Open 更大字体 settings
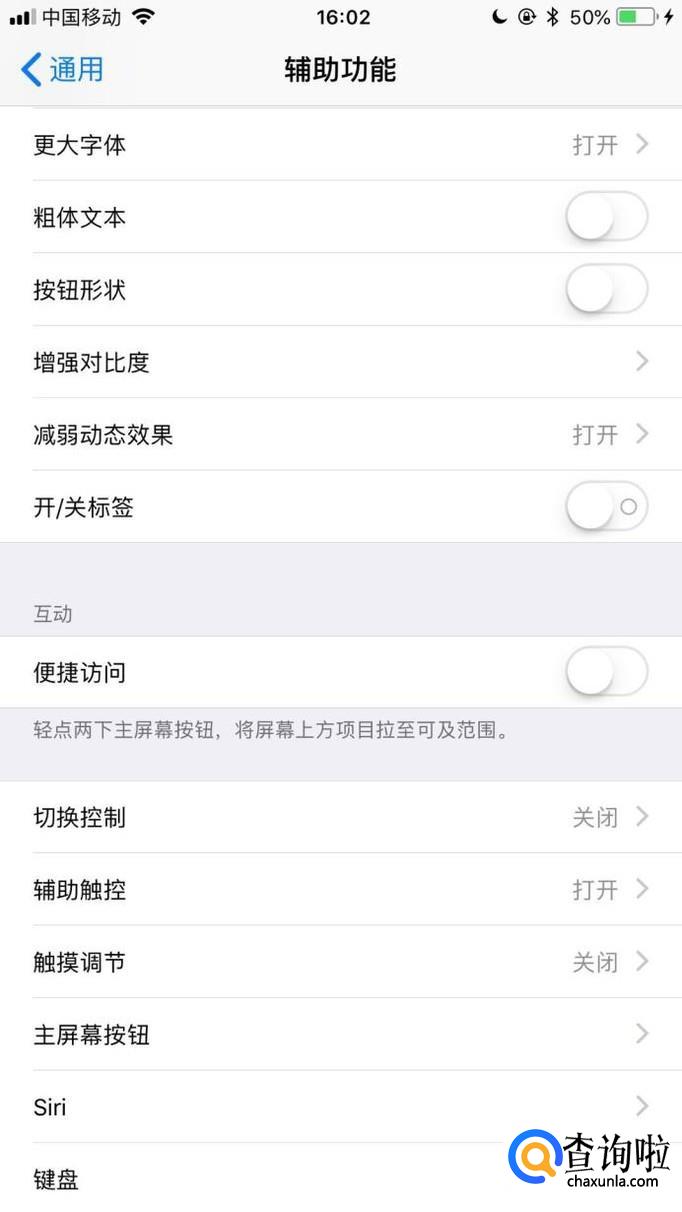The height and width of the screenshot is (1212, 682). (x=341, y=145)
